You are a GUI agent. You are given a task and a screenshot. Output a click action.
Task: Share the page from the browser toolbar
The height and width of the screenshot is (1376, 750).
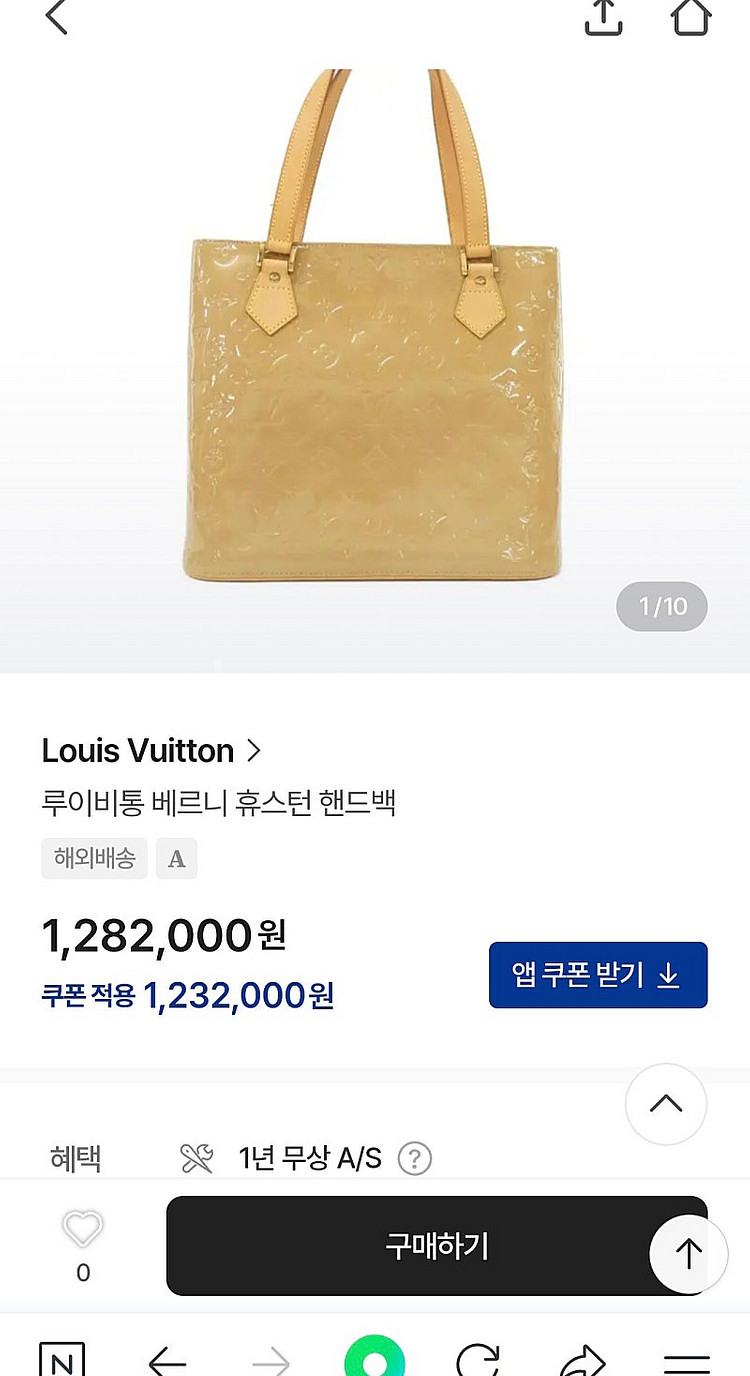tap(583, 1360)
